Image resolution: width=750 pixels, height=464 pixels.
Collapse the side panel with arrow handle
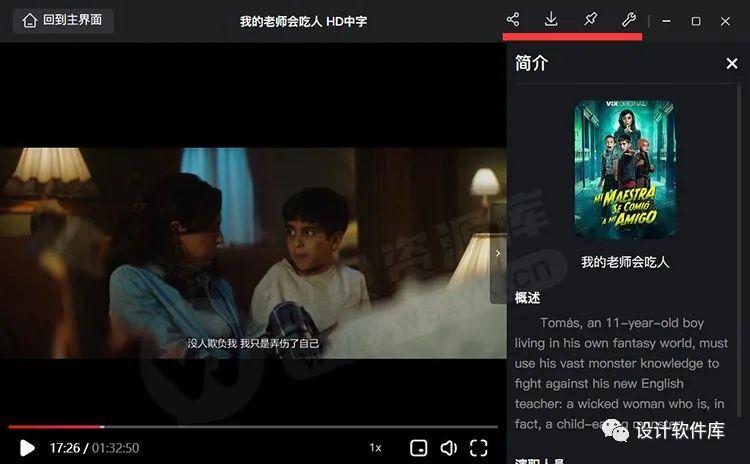(498, 254)
